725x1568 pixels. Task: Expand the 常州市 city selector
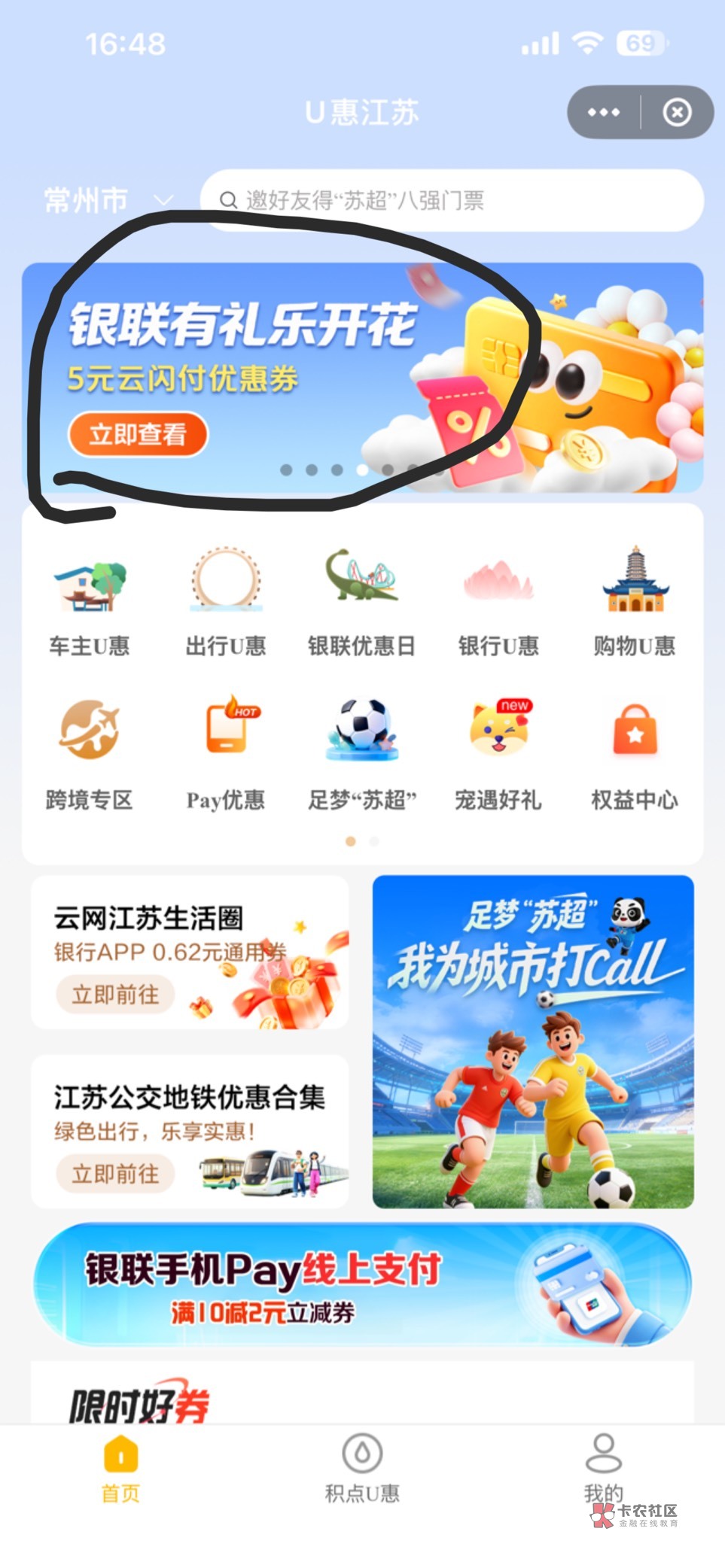108,200
